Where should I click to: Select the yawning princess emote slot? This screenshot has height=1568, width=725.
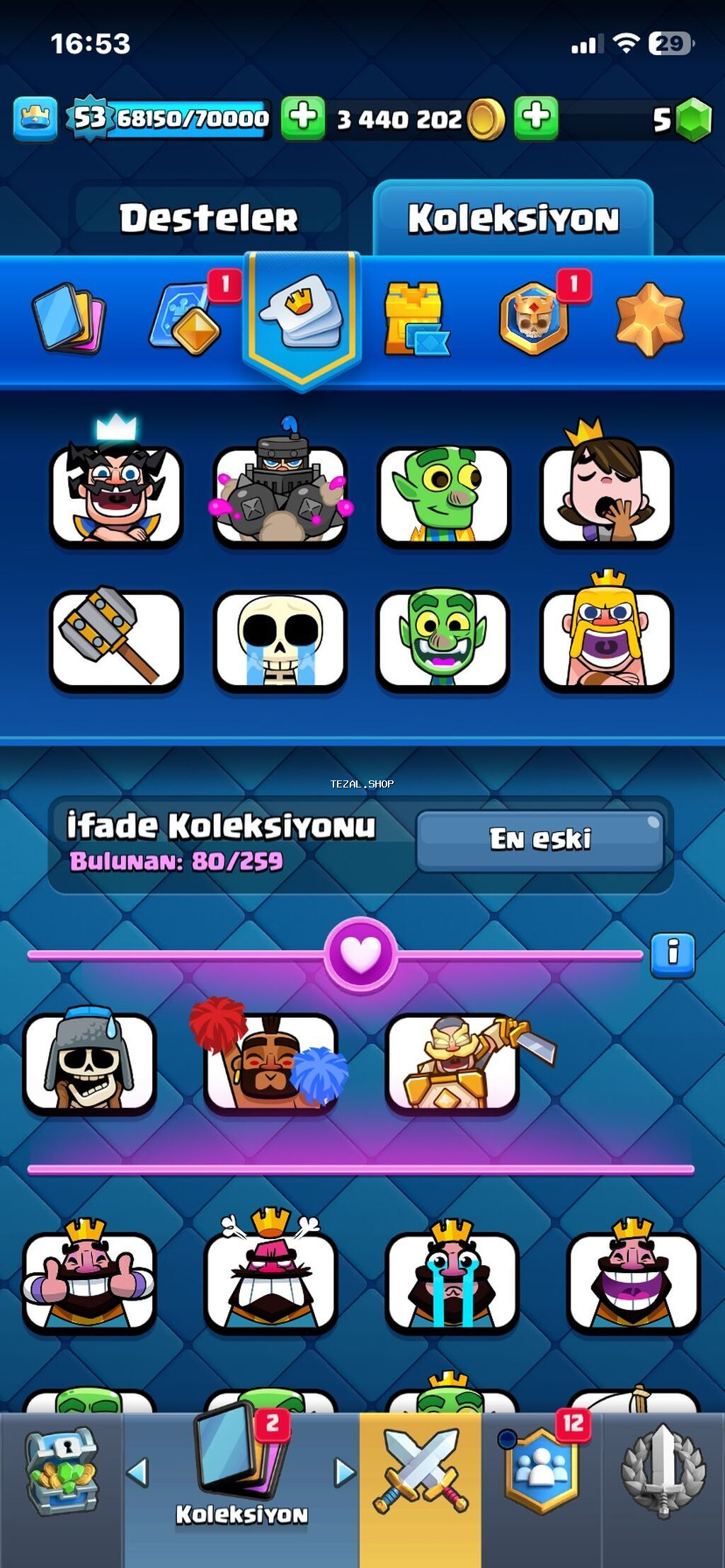tap(606, 494)
